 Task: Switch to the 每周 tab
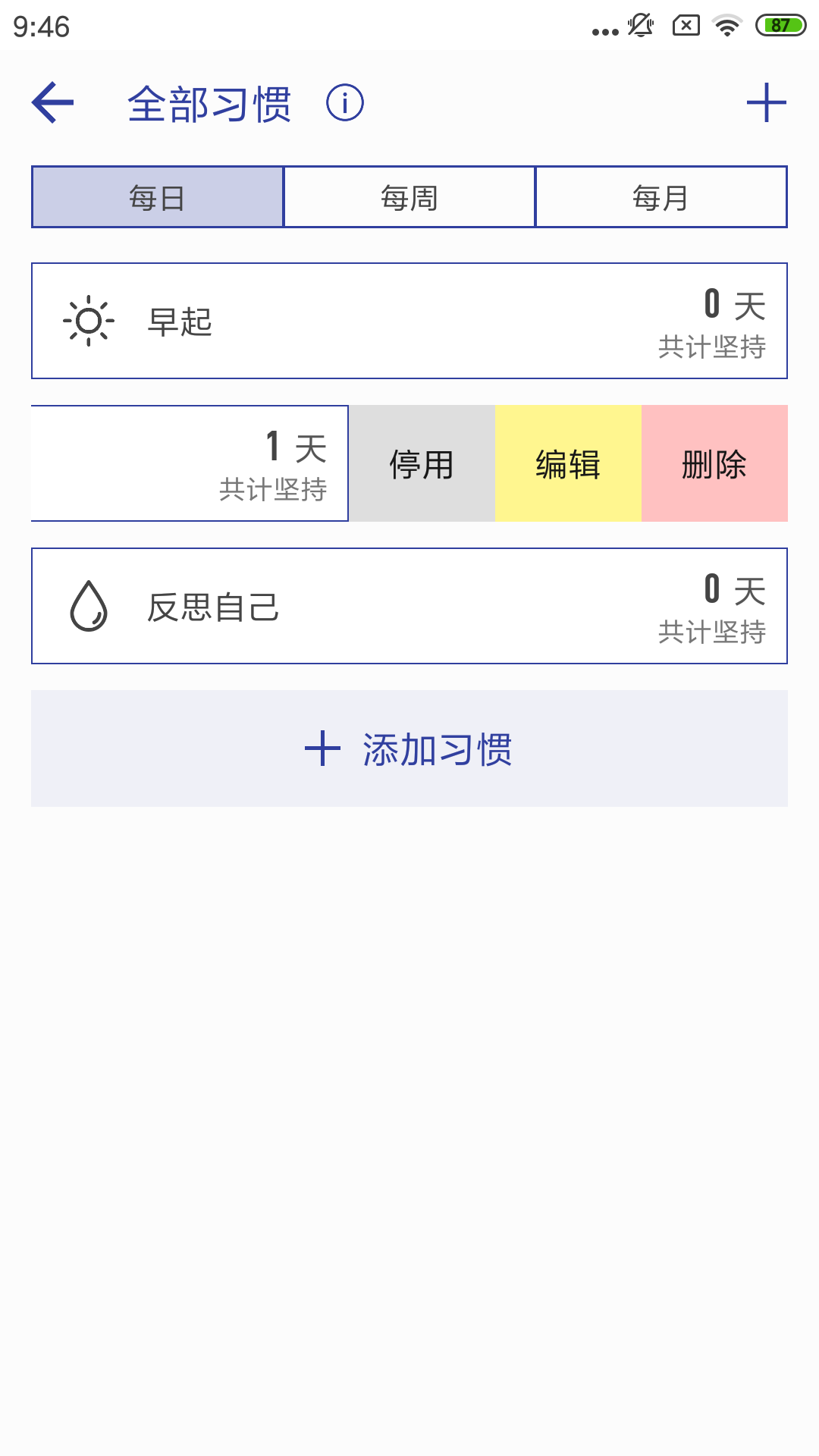click(409, 196)
